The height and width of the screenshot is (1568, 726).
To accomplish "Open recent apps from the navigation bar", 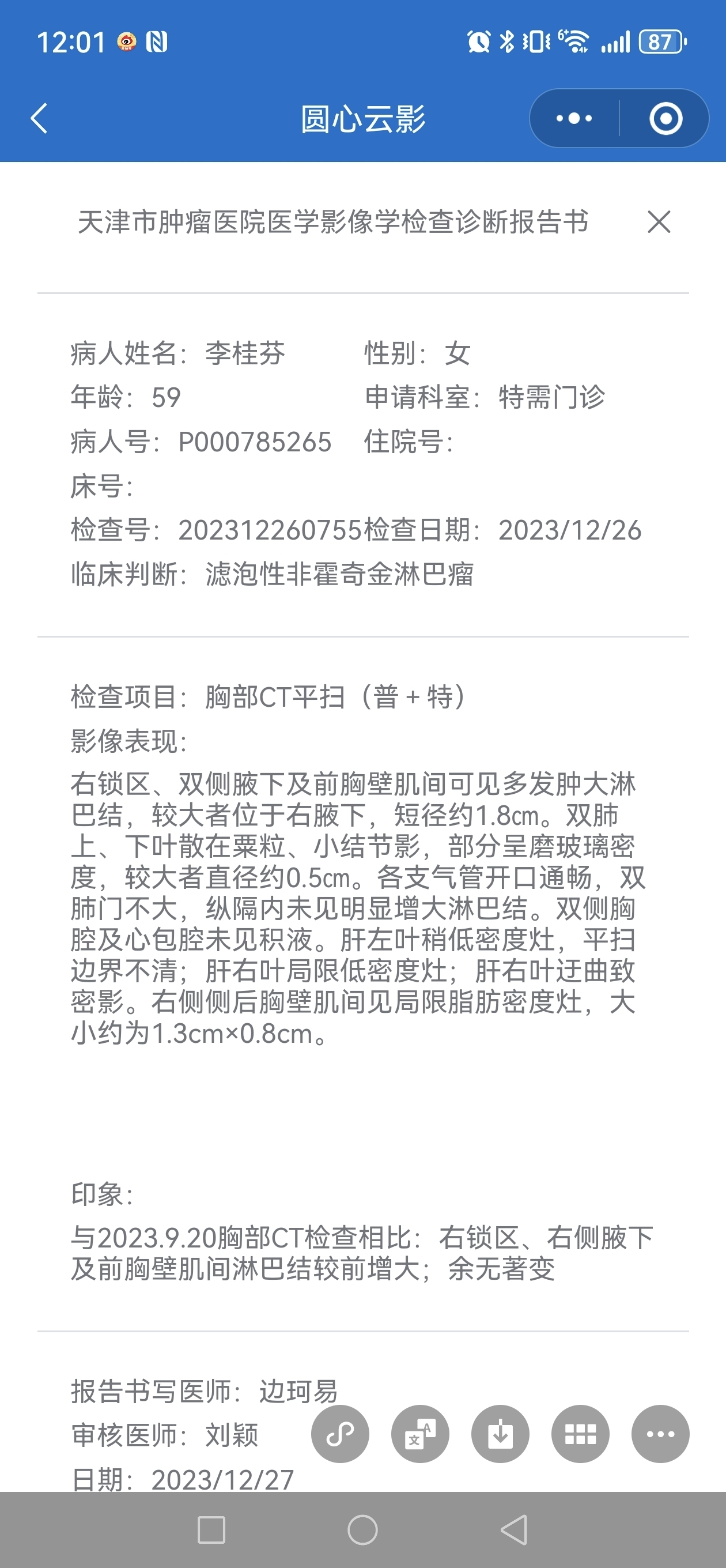I will [212, 1529].
